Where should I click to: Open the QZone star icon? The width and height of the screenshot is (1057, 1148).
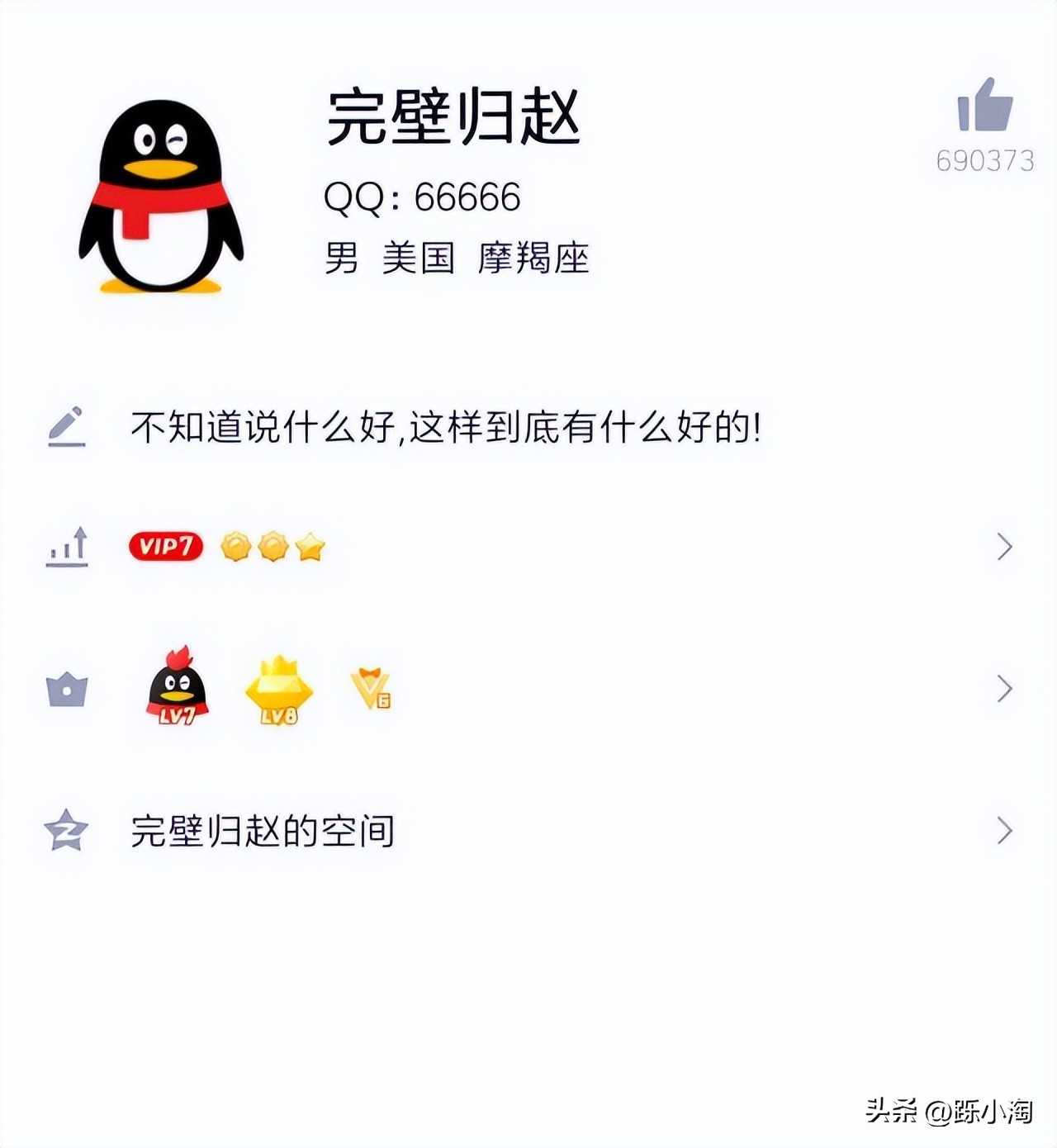point(69,832)
